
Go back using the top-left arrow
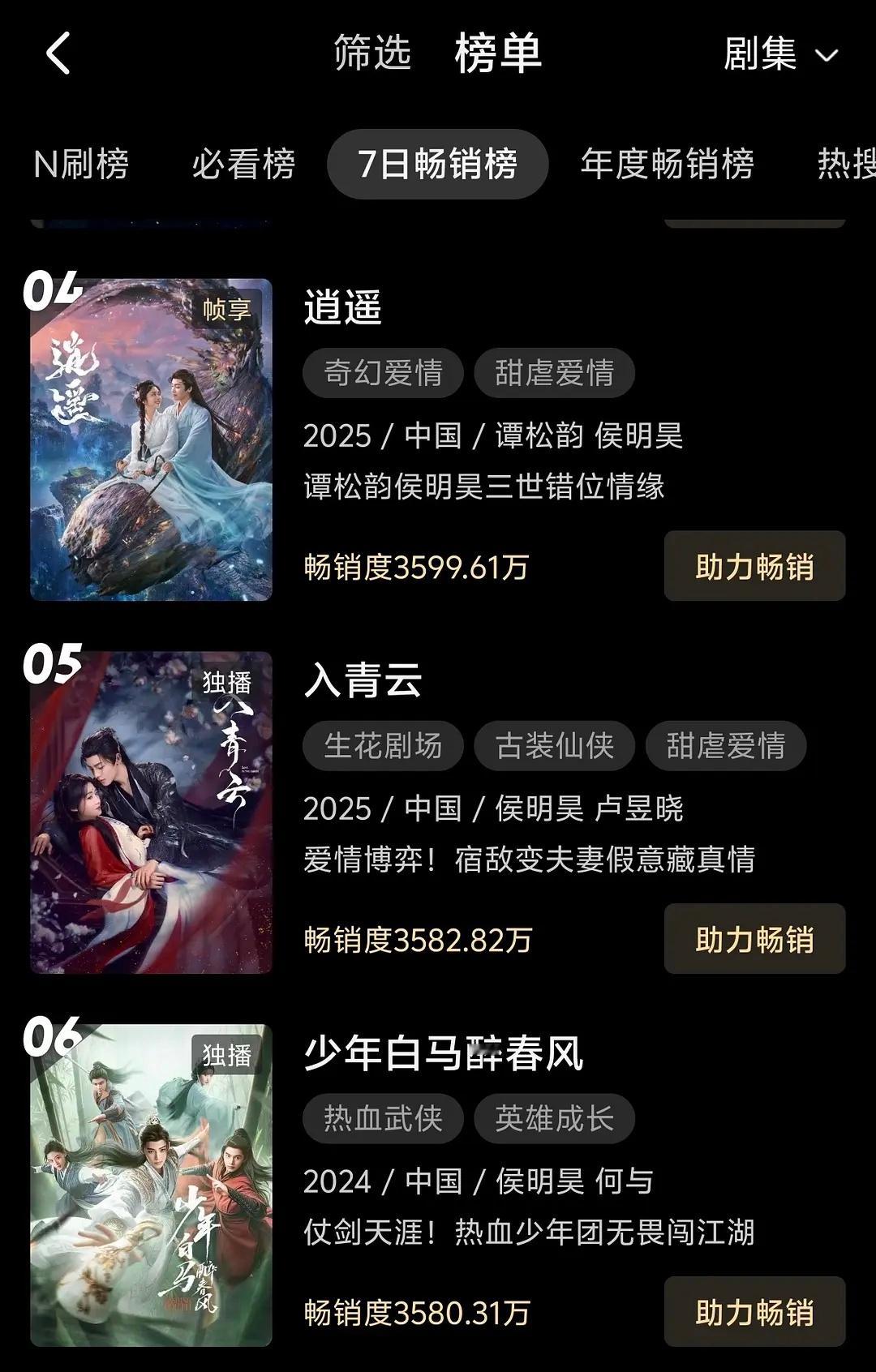click(x=58, y=54)
